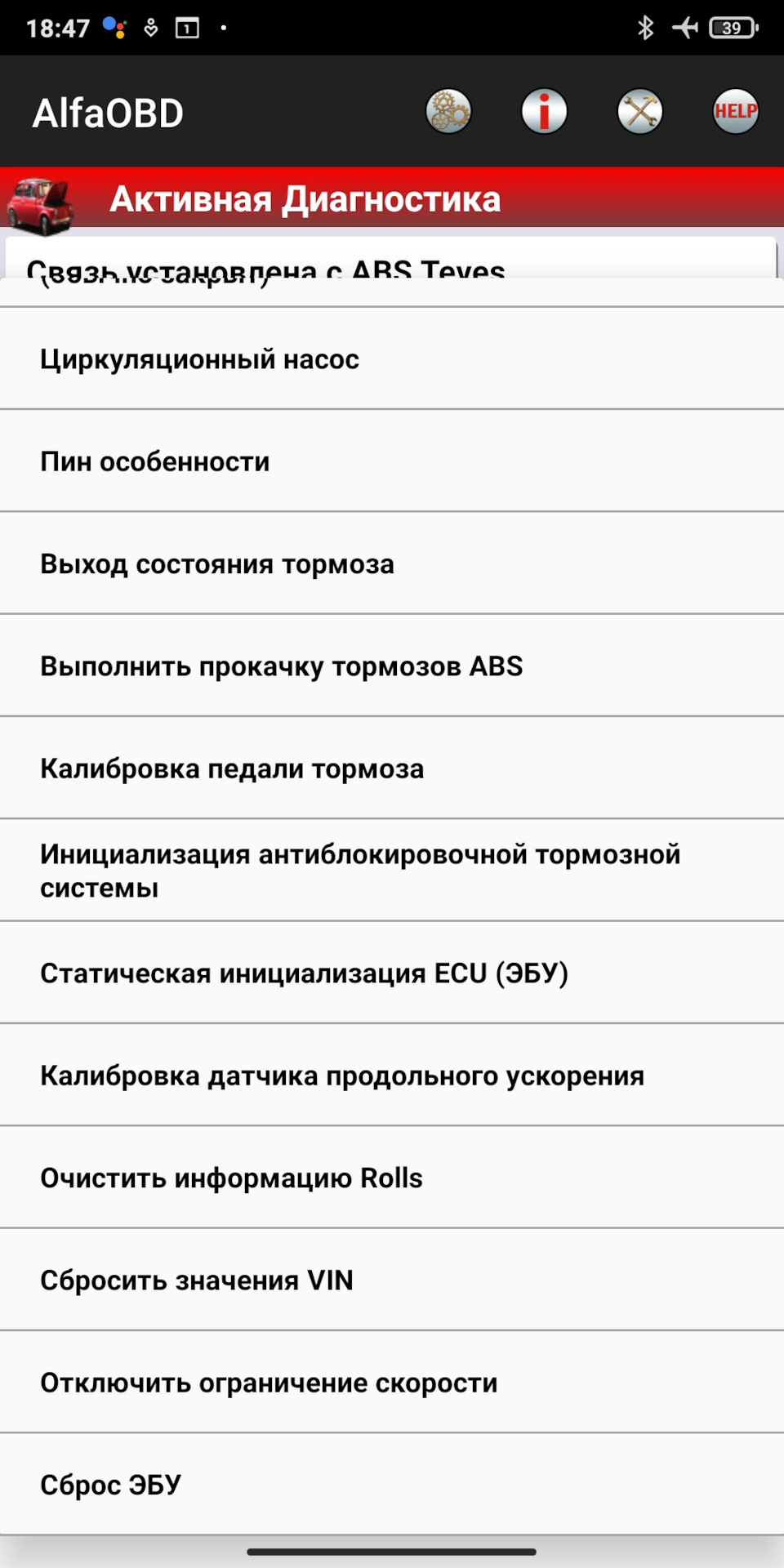Select Выход состояния тормоза
The width and height of the screenshot is (784, 1568).
(x=392, y=563)
